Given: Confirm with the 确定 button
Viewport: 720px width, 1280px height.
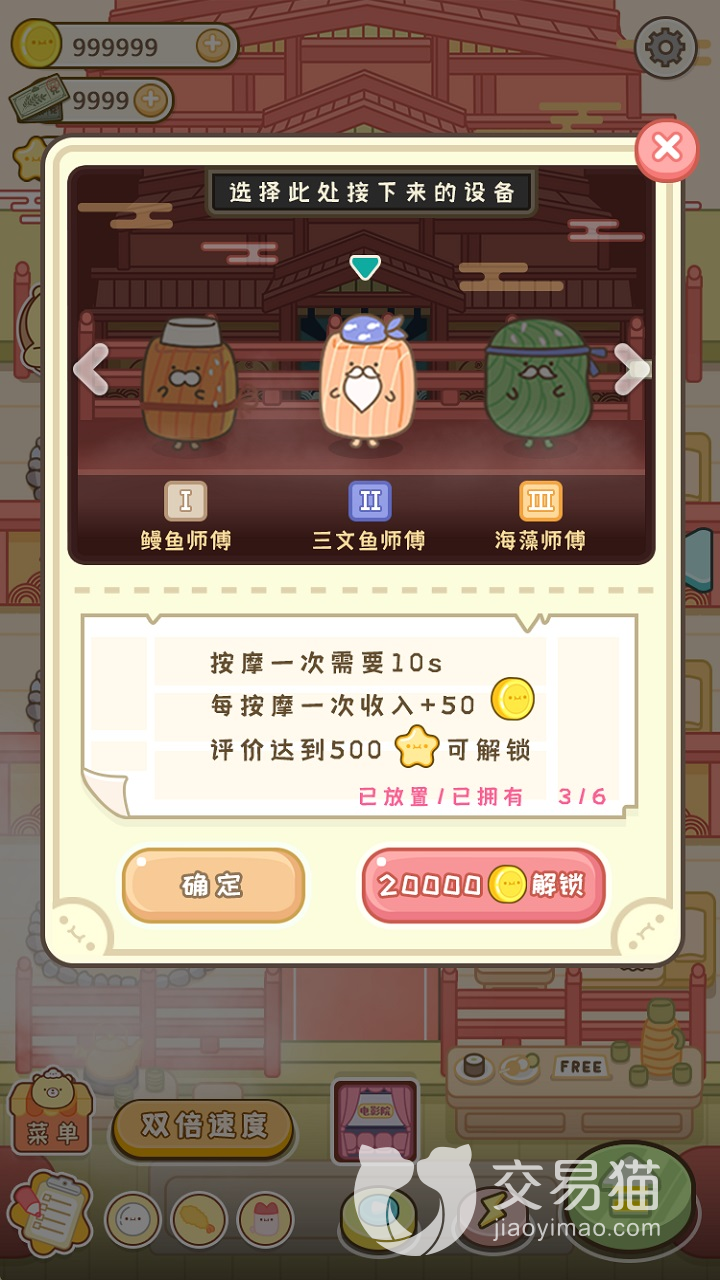Looking at the screenshot, I should coord(213,885).
